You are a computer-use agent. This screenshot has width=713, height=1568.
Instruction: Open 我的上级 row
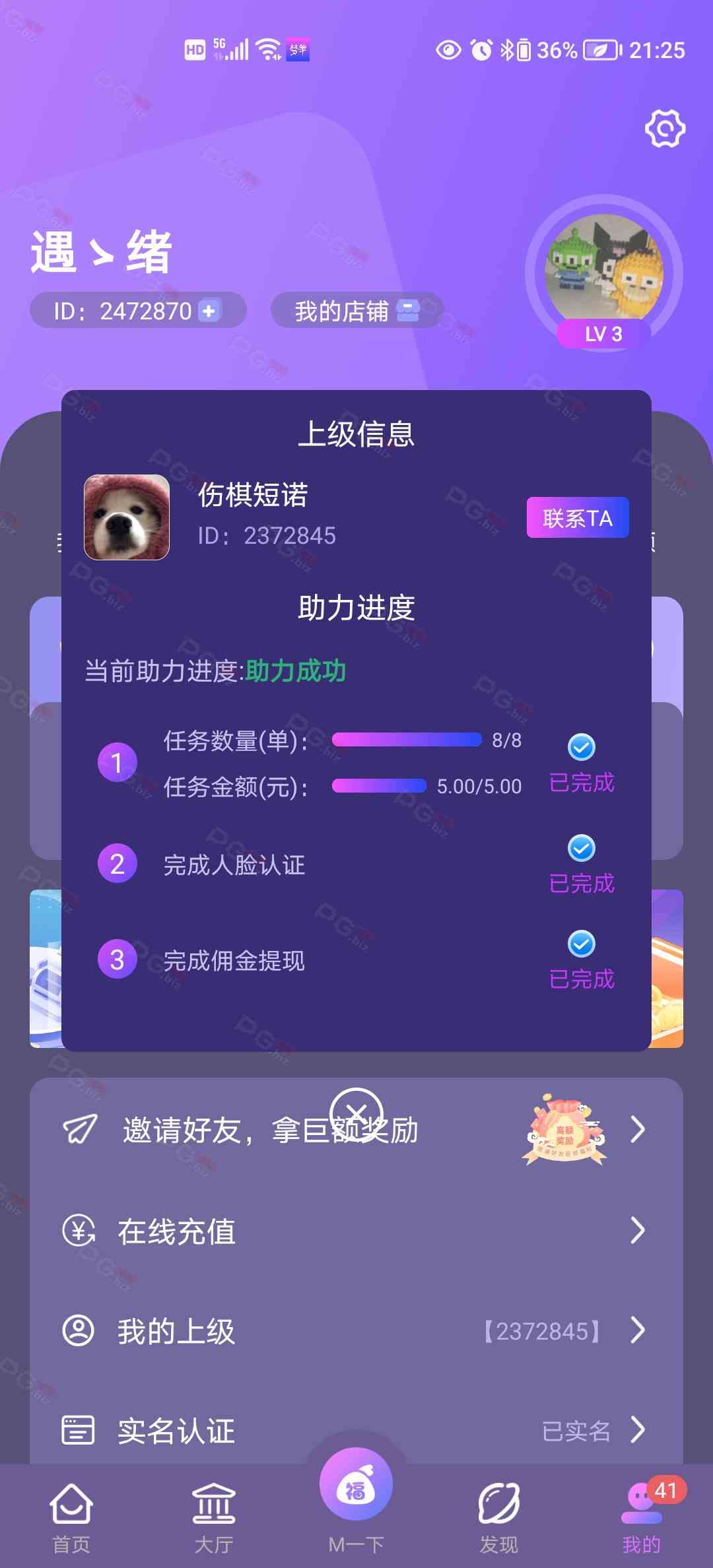(356, 1330)
